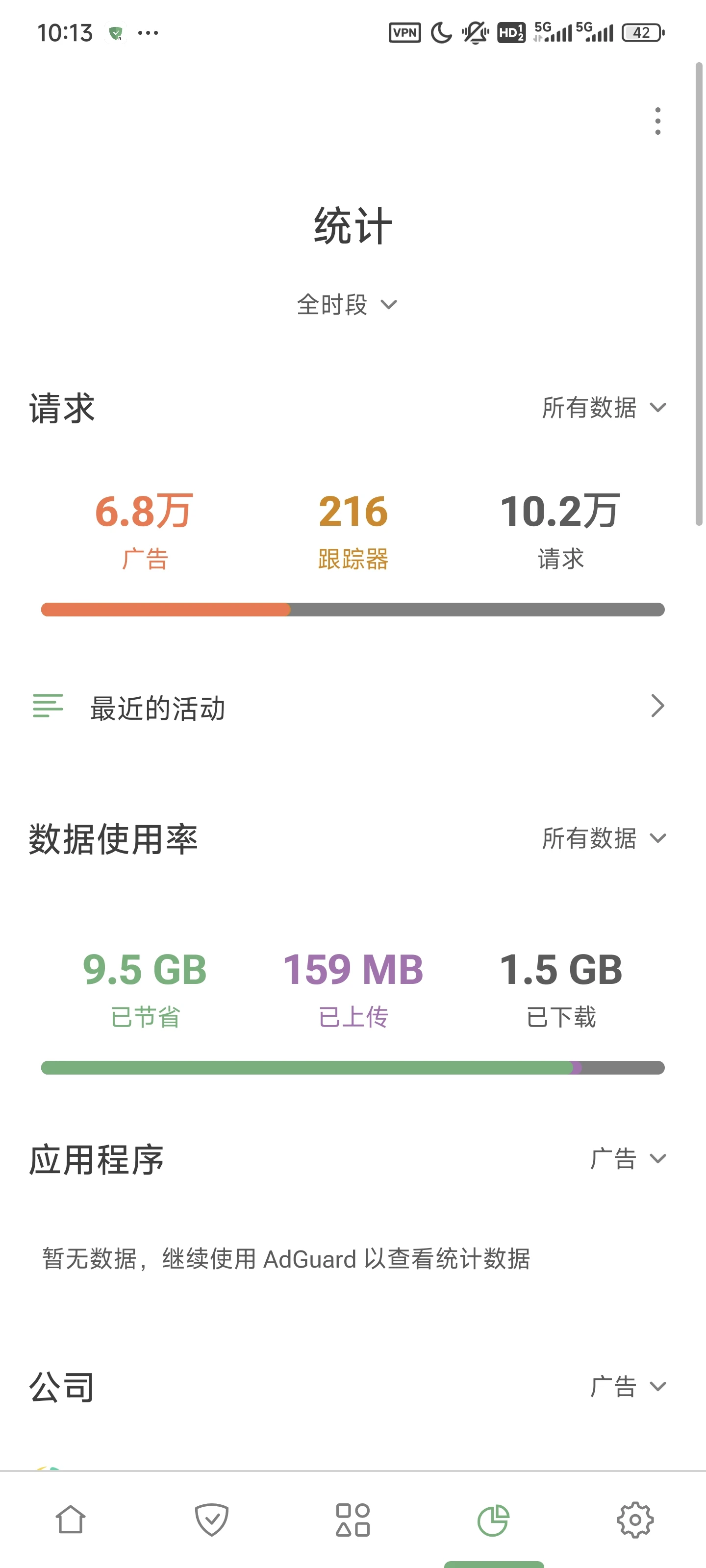Open the three-dot overflow menu

pos(657,121)
